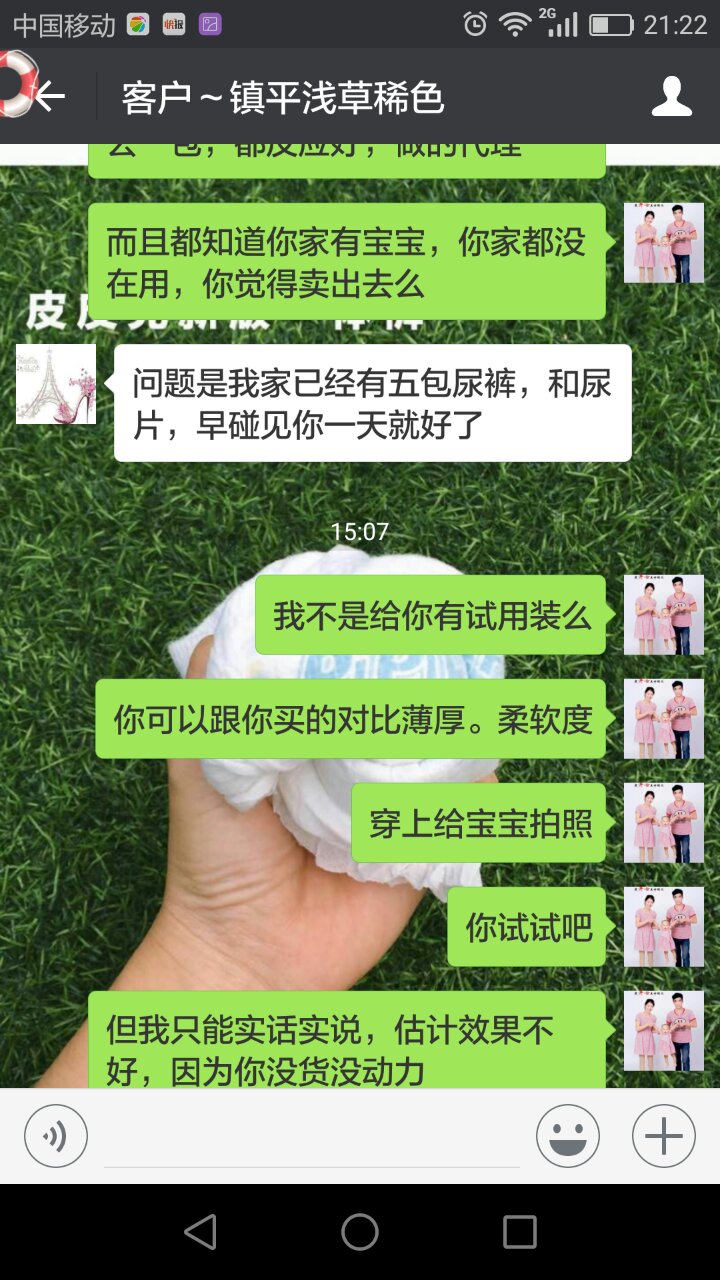This screenshot has width=720, height=1280.
Task: Open the plus attachments menu
Action: (x=663, y=1136)
